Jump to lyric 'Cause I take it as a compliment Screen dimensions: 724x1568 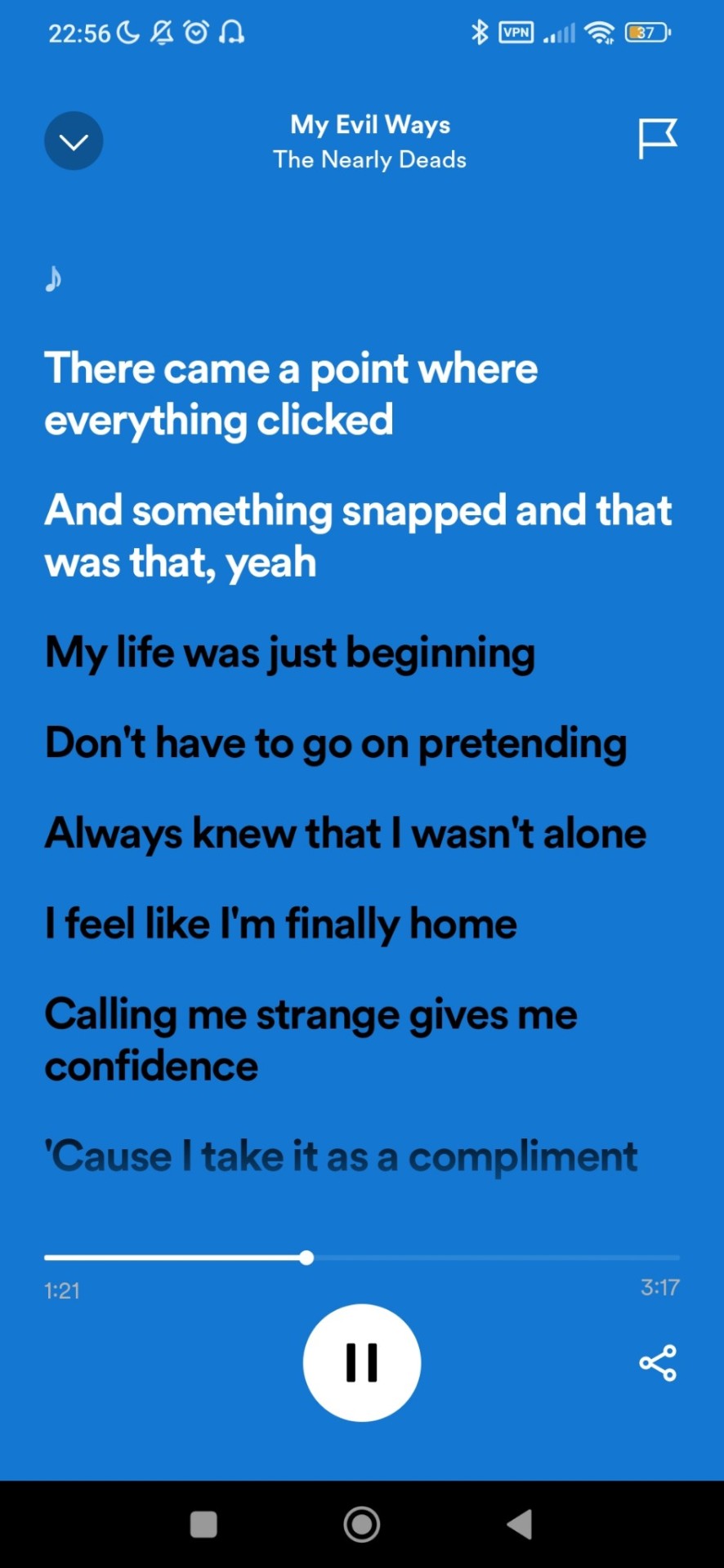[x=341, y=1156]
